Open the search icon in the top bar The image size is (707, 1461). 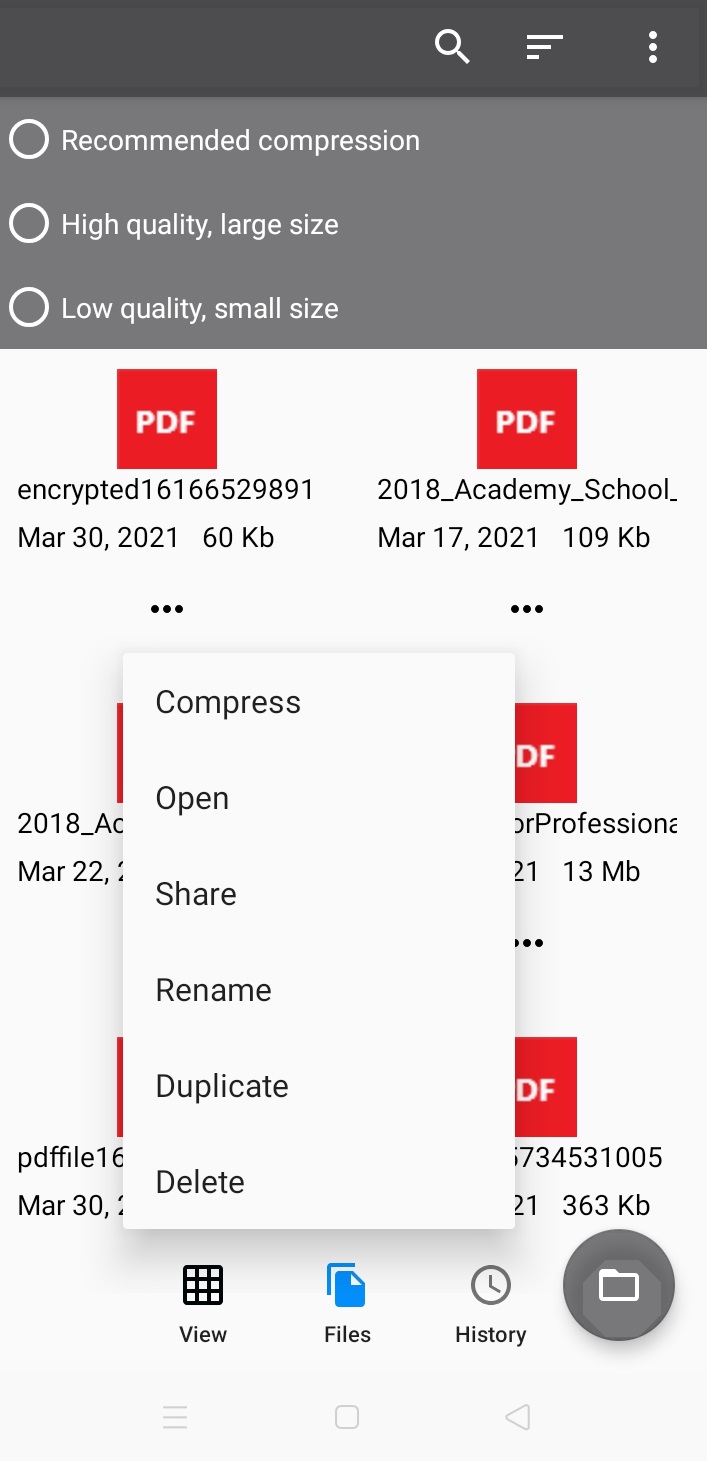pos(452,47)
